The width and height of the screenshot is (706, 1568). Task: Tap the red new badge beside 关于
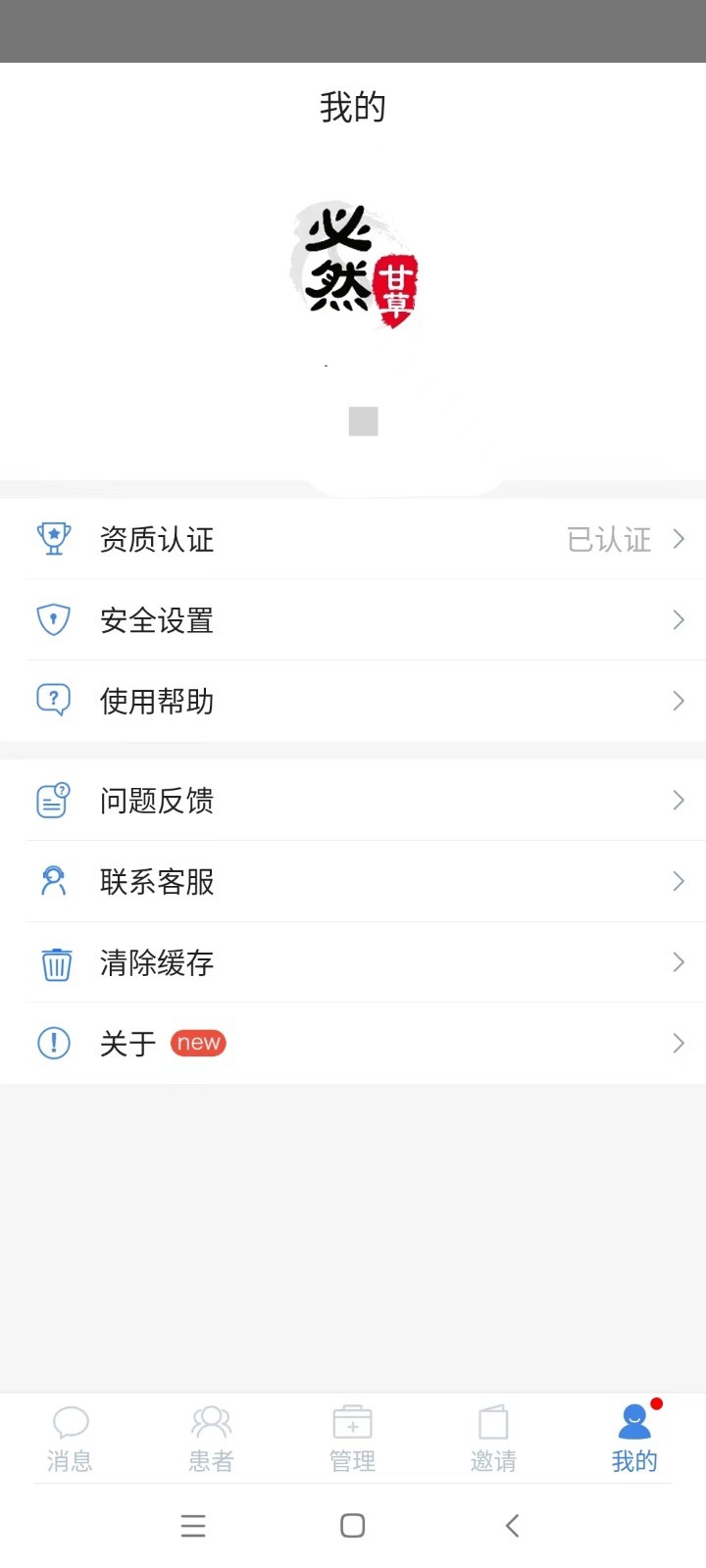[198, 1043]
